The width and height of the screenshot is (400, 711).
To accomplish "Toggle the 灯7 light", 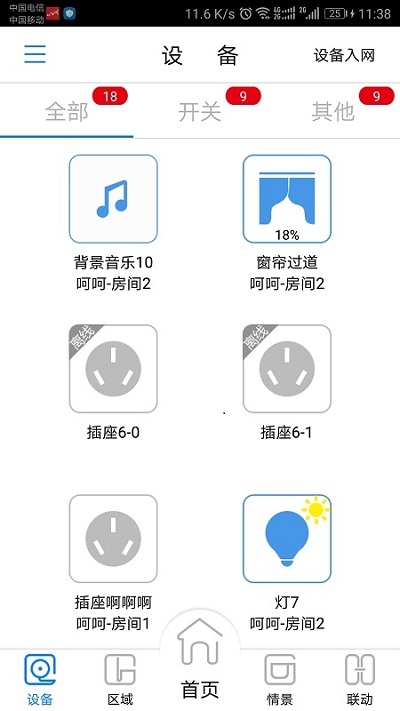I will [x=287, y=539].
